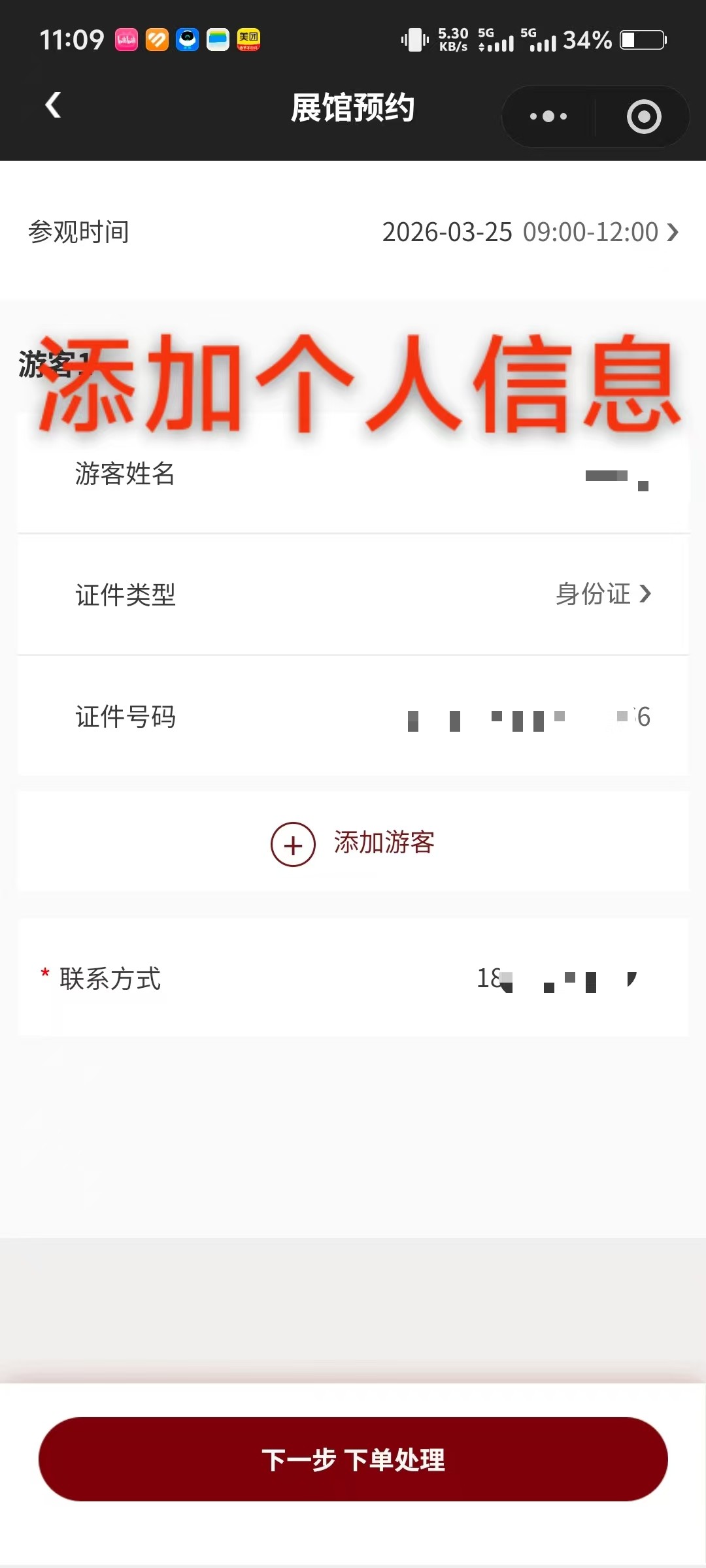706x1568 pixels.
Task: Change the 参观时间 visit time slot
Action: click(529, 233)
